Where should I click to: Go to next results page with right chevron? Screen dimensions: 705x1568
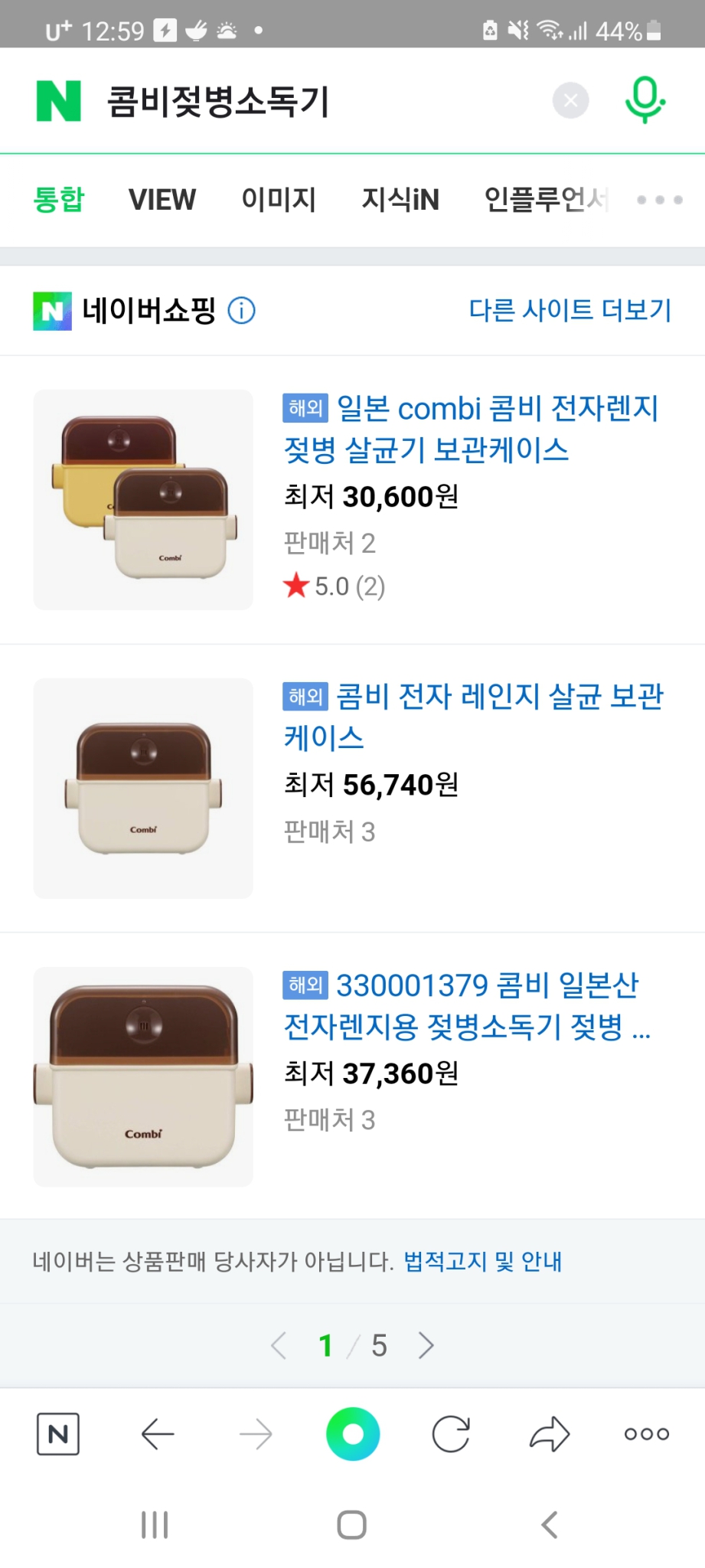[x=426, y=1344]
